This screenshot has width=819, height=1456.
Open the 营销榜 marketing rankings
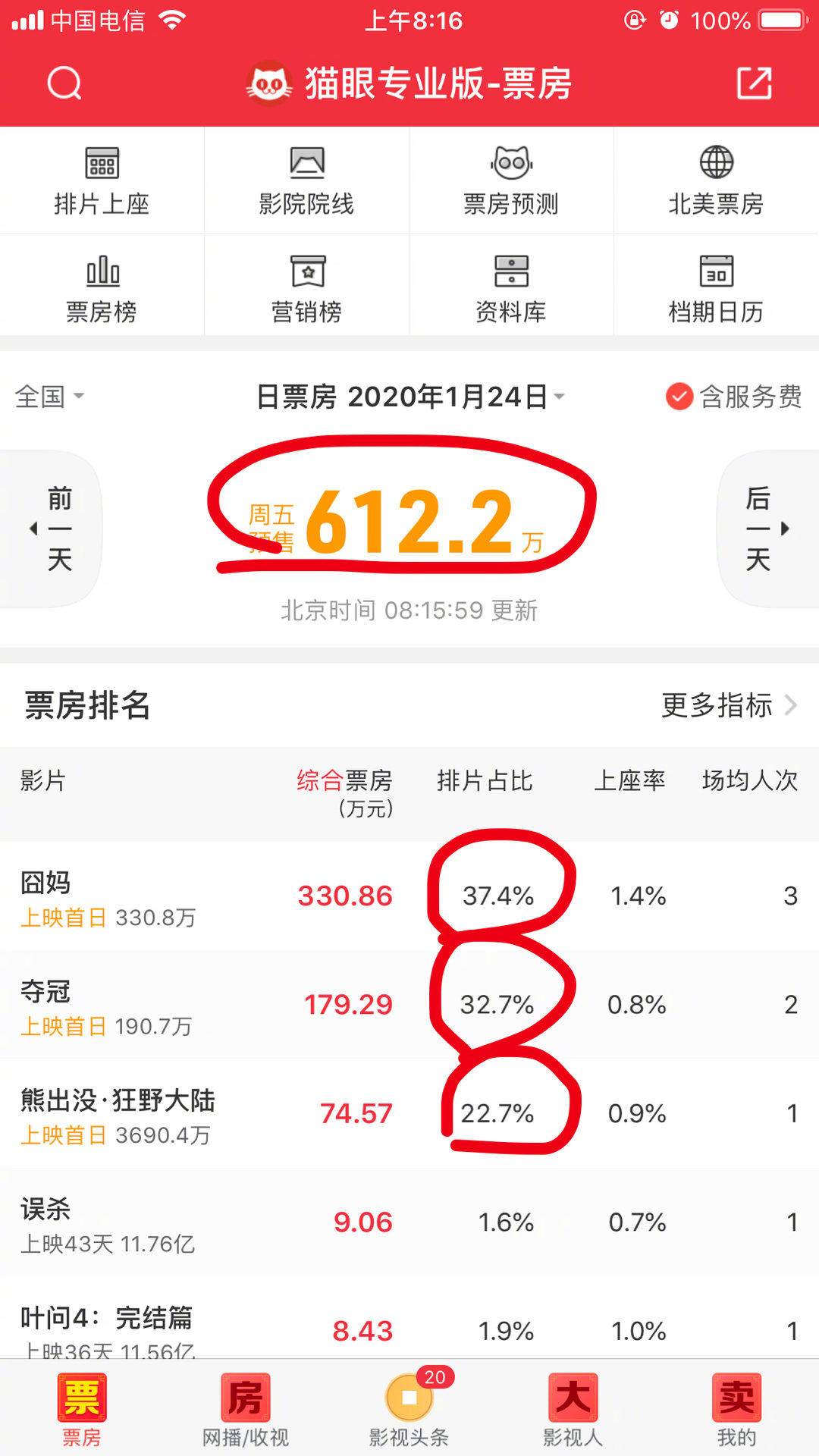[x=307, y=284]
